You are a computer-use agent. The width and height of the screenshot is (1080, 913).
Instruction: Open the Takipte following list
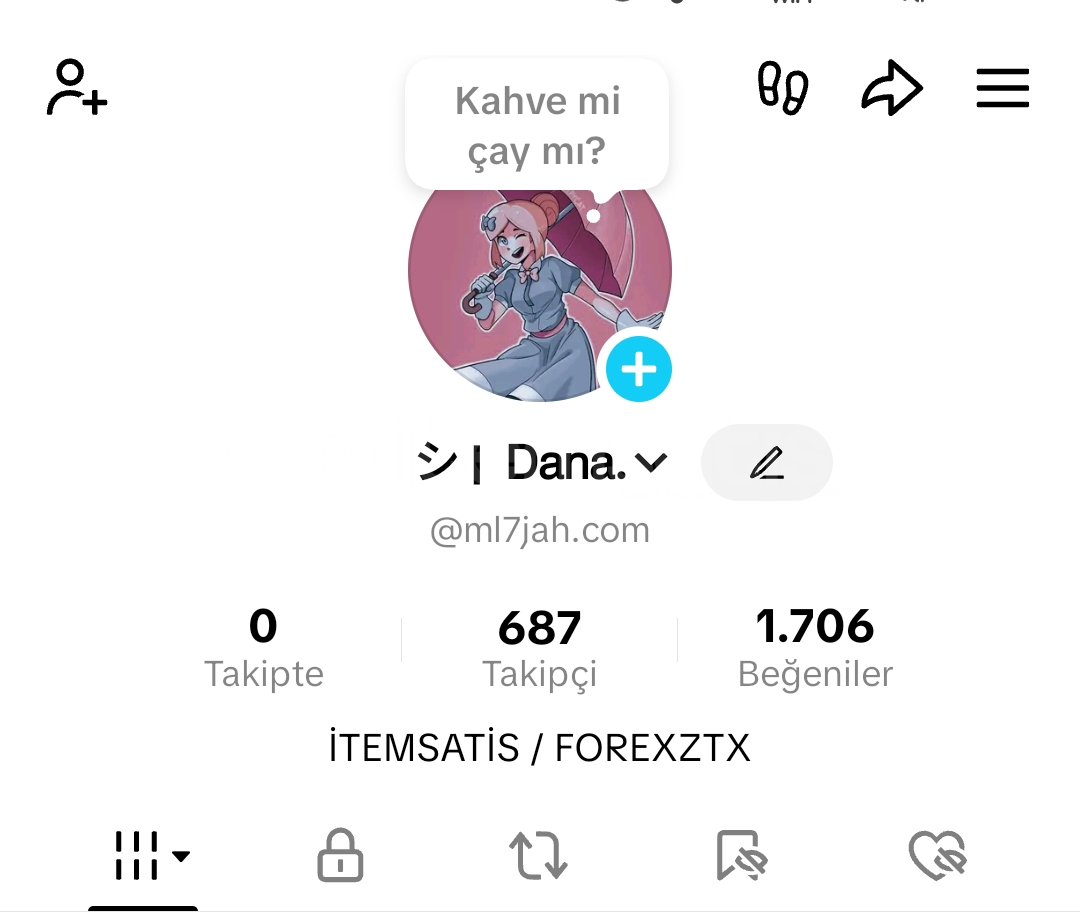click(264, 648)
